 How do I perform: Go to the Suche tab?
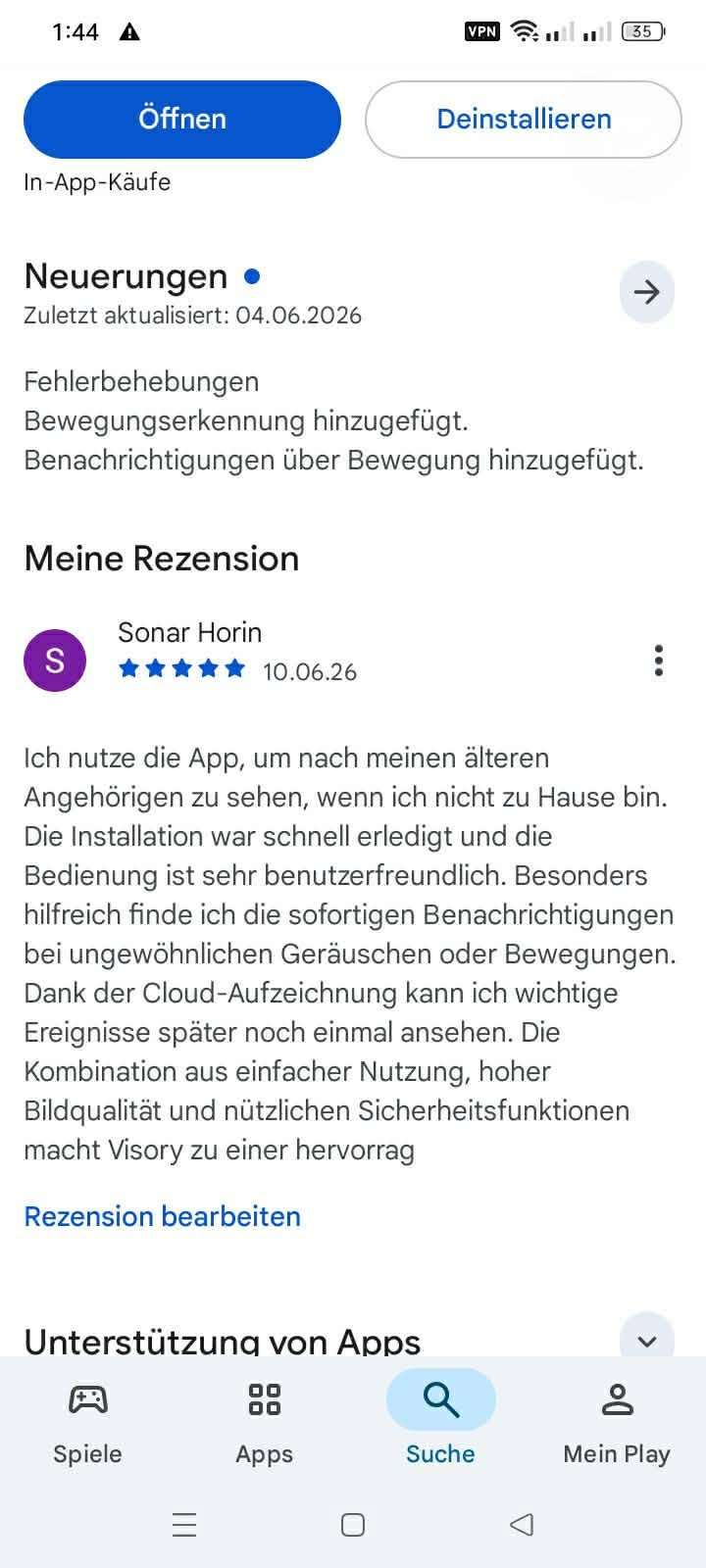click(x=441, y=1423)
